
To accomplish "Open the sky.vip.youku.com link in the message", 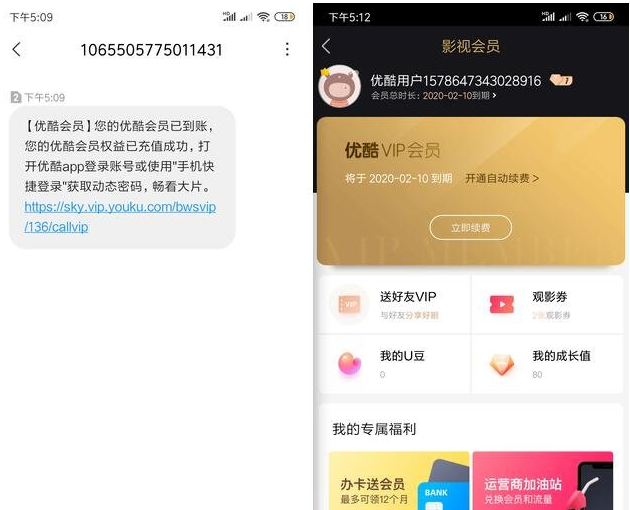I will [120, 217].
